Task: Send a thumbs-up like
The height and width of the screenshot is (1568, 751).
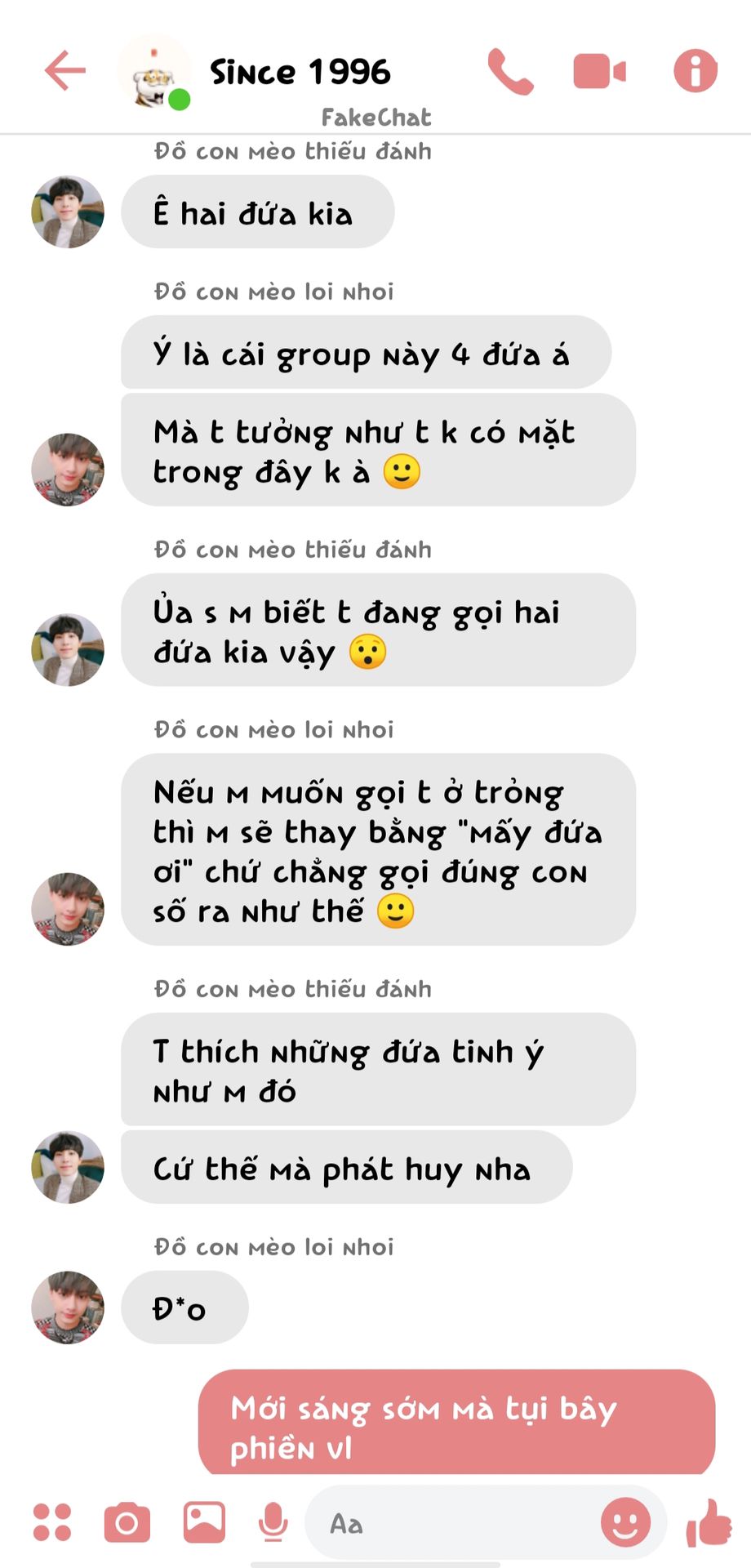Action: [x=709, y=1522]
